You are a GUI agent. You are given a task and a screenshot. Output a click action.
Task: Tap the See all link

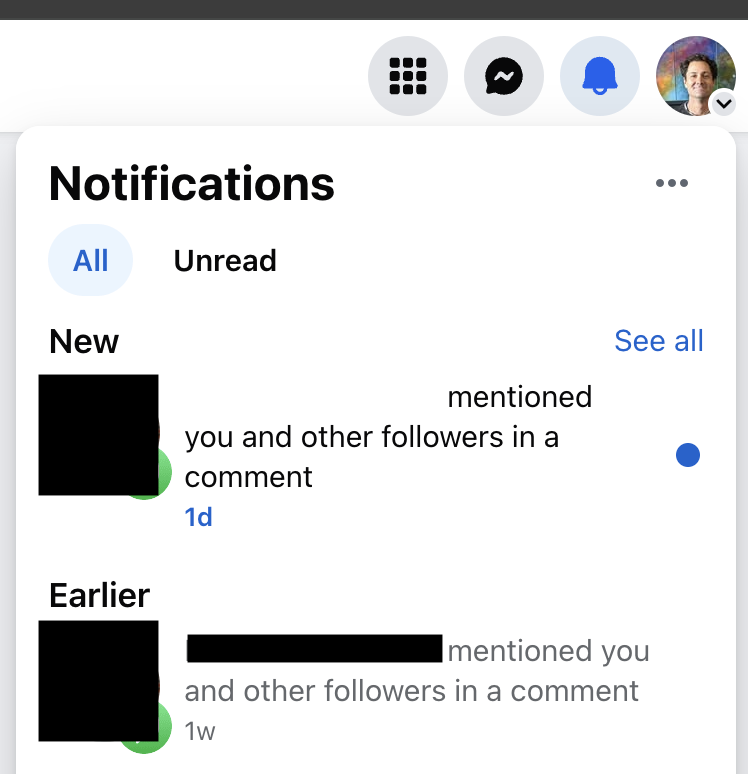[x=658, y=341]
